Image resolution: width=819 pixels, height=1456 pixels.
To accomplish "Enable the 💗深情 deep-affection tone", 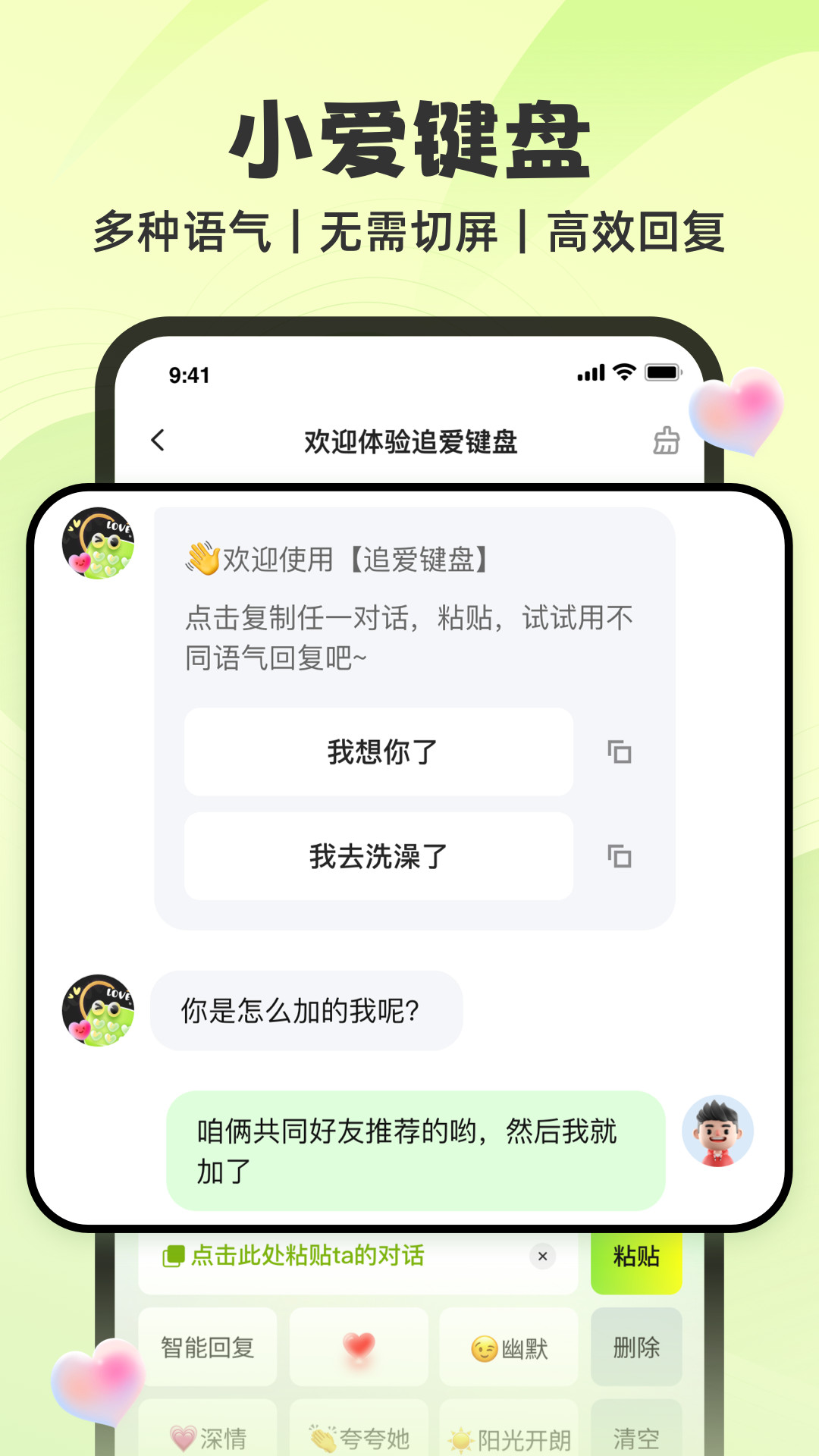I will (x=211, y=1439).
